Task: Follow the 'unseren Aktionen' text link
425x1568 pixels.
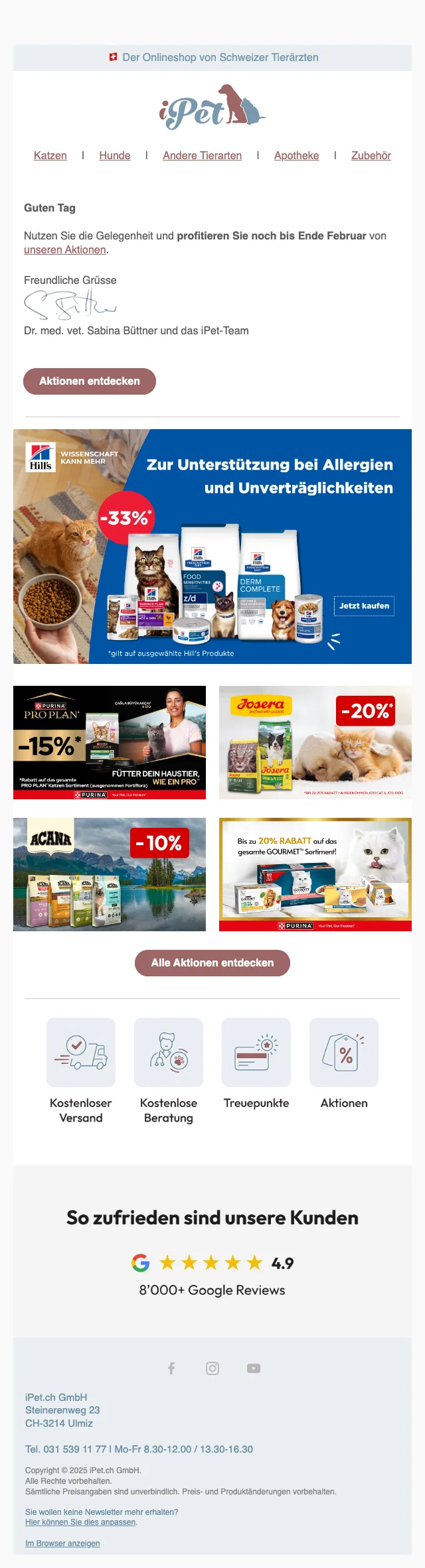Action: (x=65, y=250)
